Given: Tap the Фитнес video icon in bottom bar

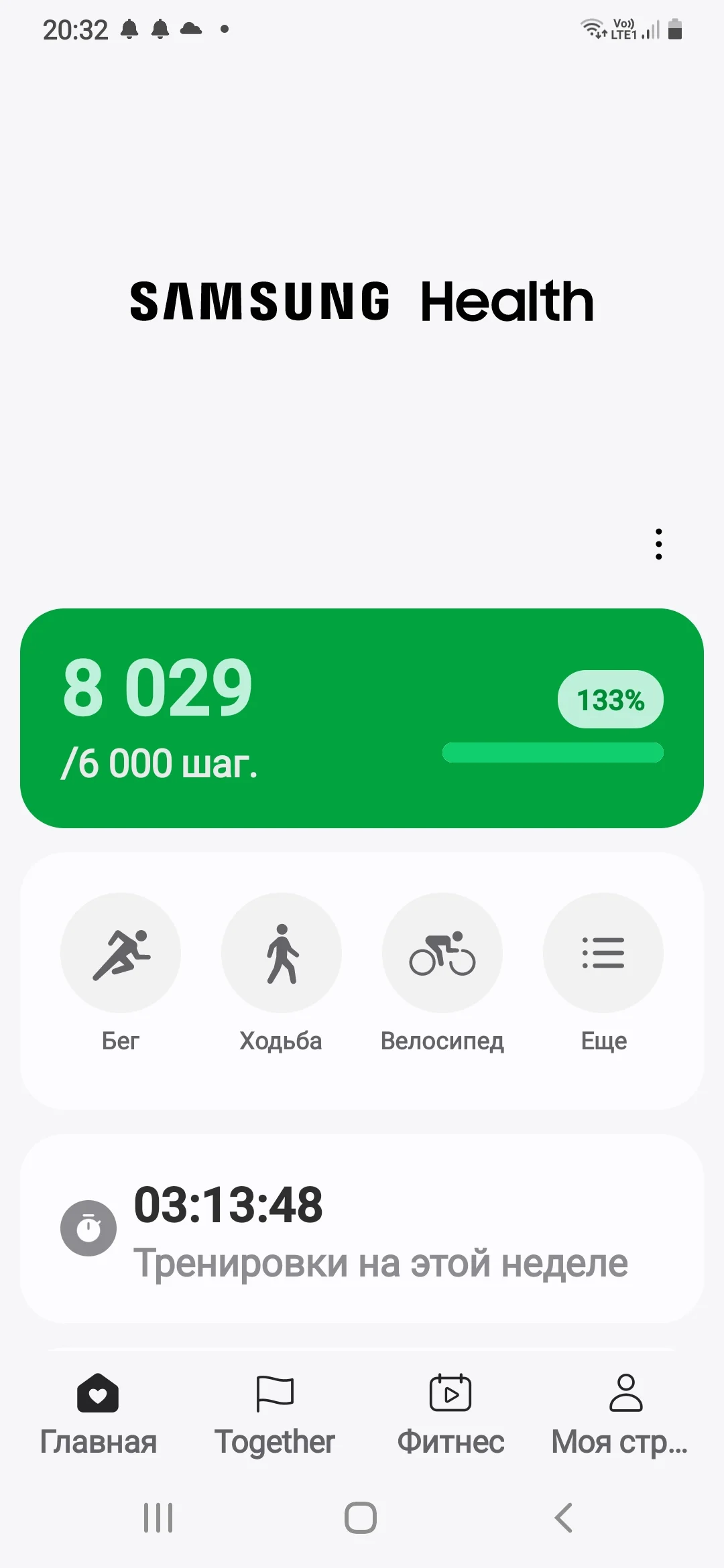Looking at the screenshot, I should click(x=449, y=1392).
